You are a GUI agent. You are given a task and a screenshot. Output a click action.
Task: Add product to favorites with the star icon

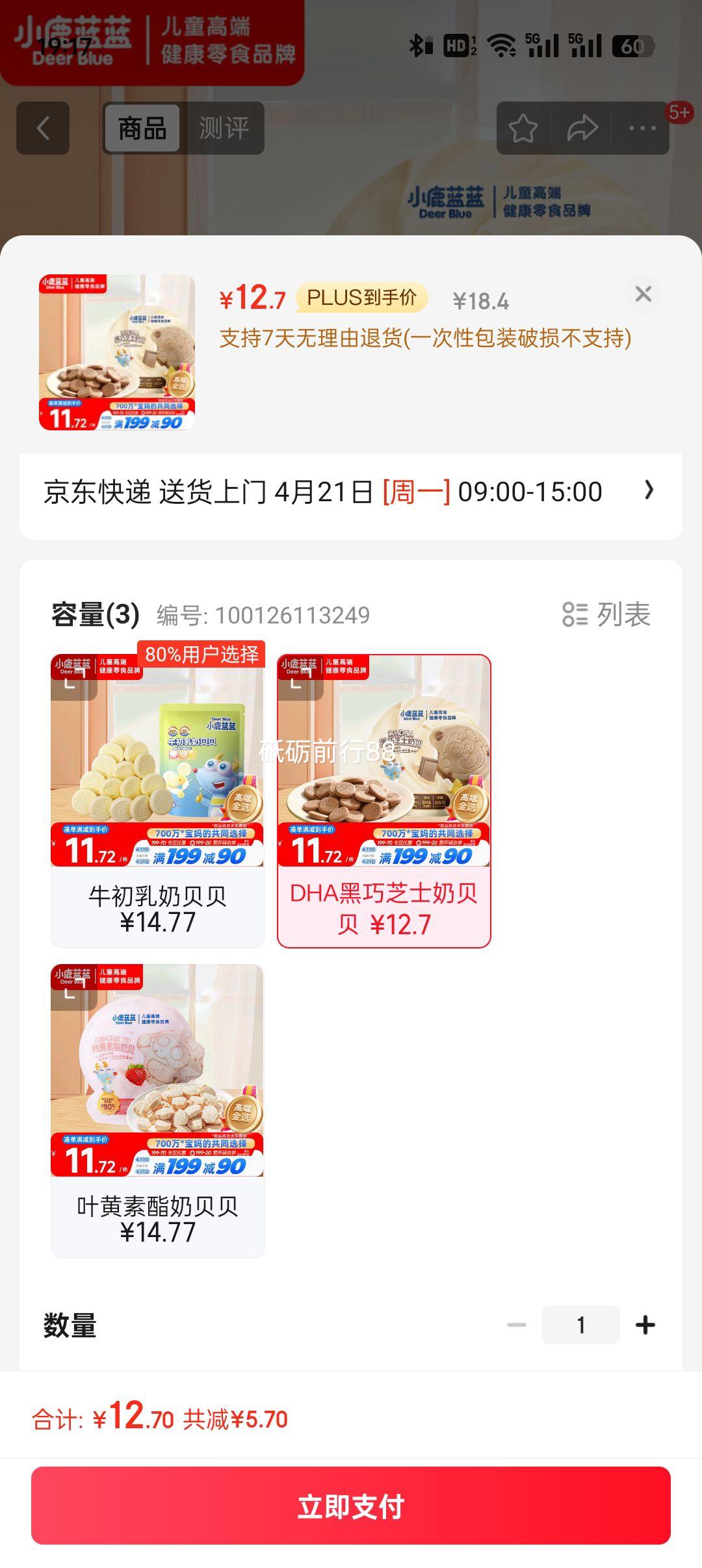click(x=524, y=127)
